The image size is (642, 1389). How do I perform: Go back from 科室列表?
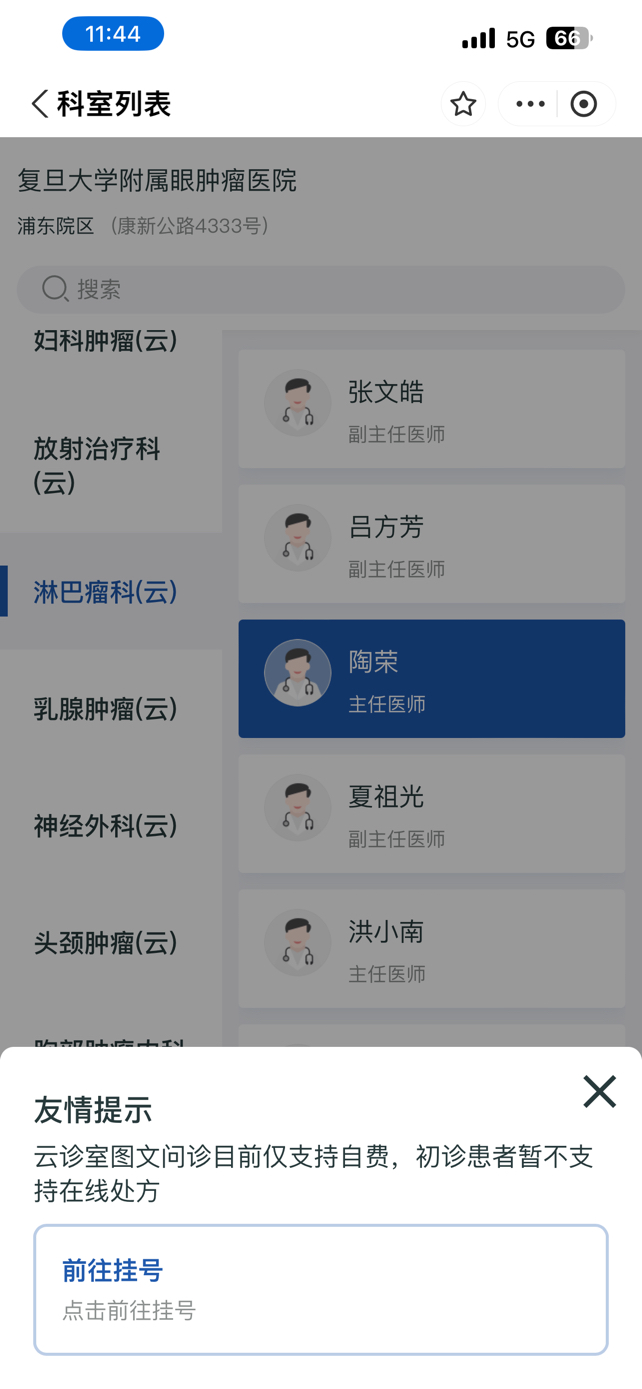click(40, 104)
